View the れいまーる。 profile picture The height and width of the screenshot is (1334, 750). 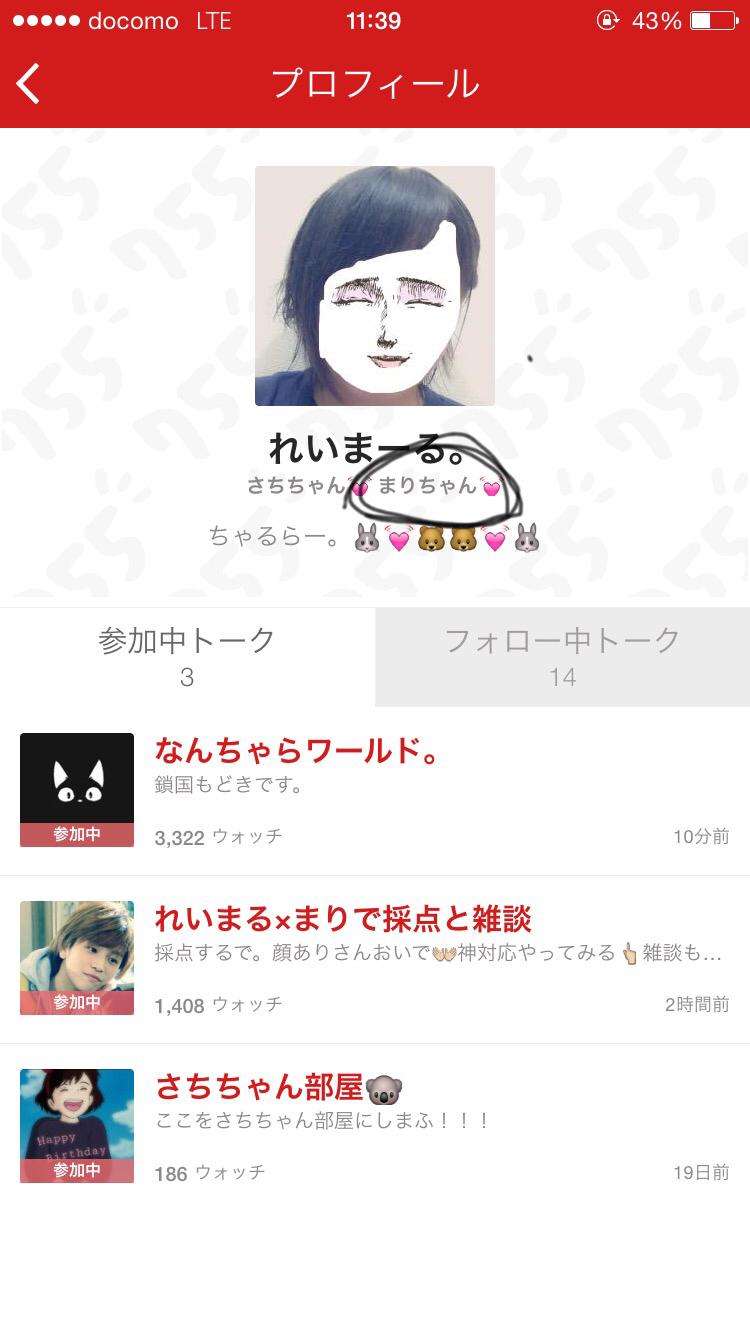click(375, 286)
